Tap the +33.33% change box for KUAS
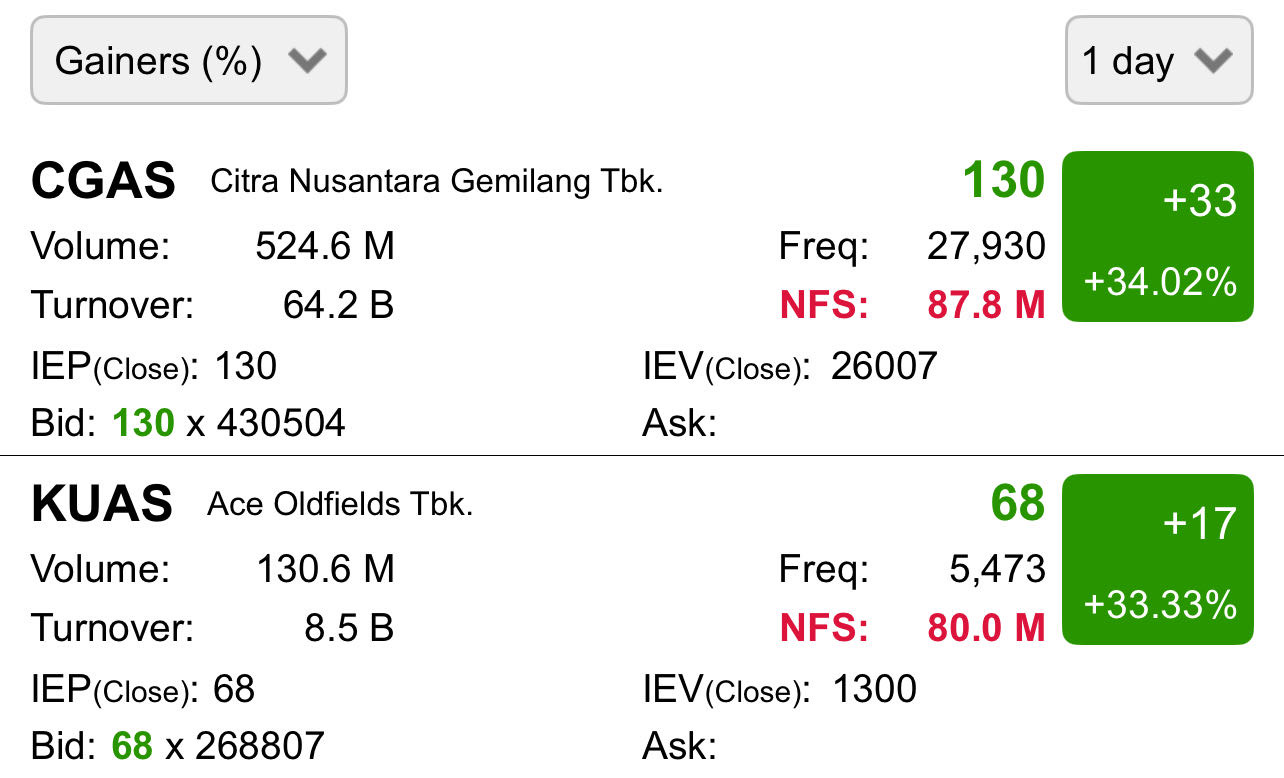The width and height of the screenshot is (1284, 778). [x=1157, y=560]
